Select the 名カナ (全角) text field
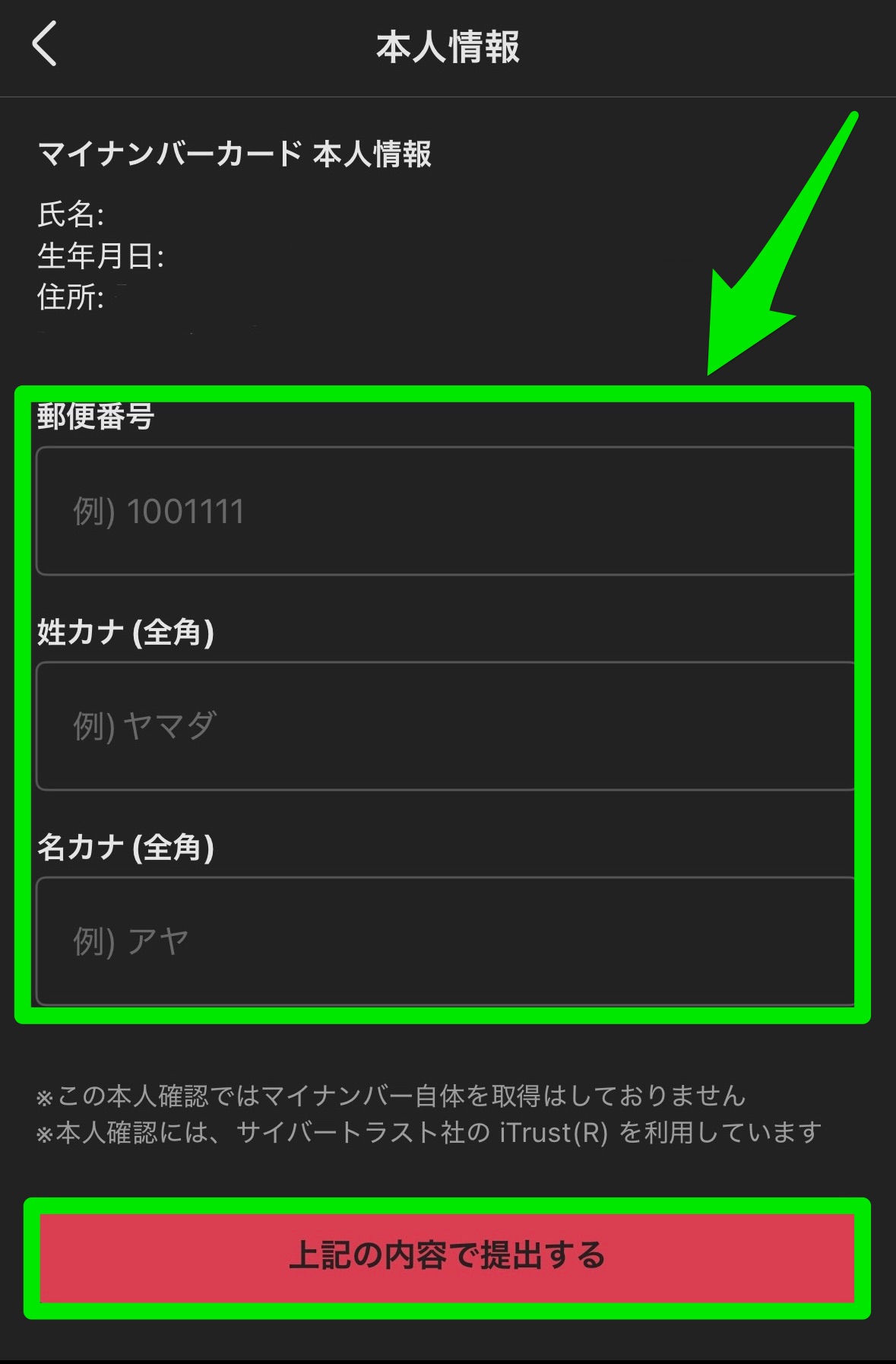The width and height of the screenshot is (896, 1364). click(x=445, y=941)
